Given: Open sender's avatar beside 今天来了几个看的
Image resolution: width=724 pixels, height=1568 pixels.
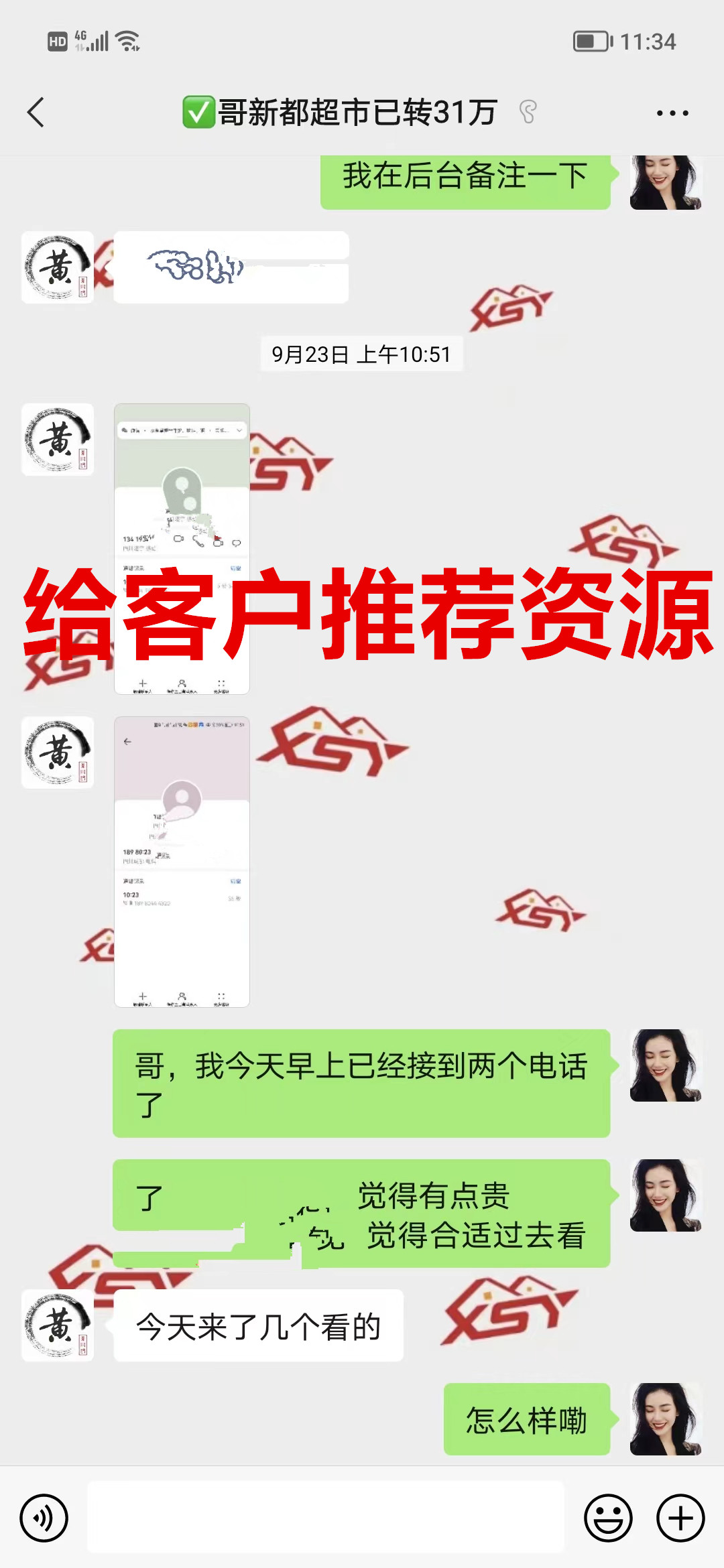Looking at the screenshot, I should (x=58, y=1325).
